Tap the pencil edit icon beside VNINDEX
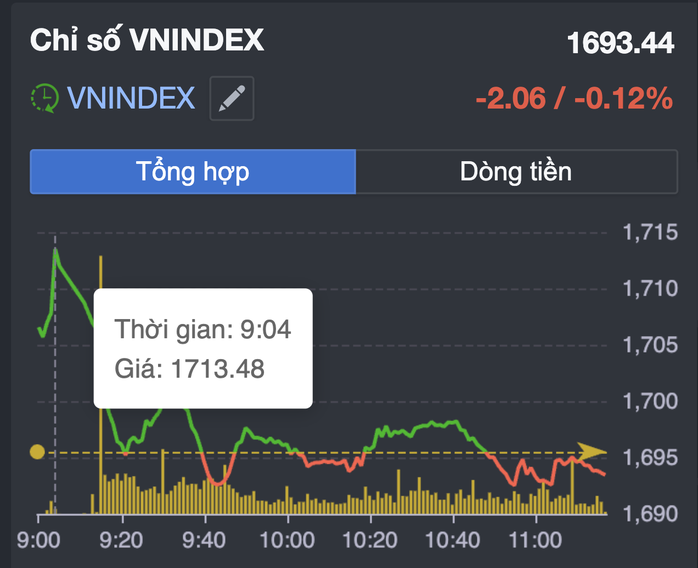 [232, 98]
